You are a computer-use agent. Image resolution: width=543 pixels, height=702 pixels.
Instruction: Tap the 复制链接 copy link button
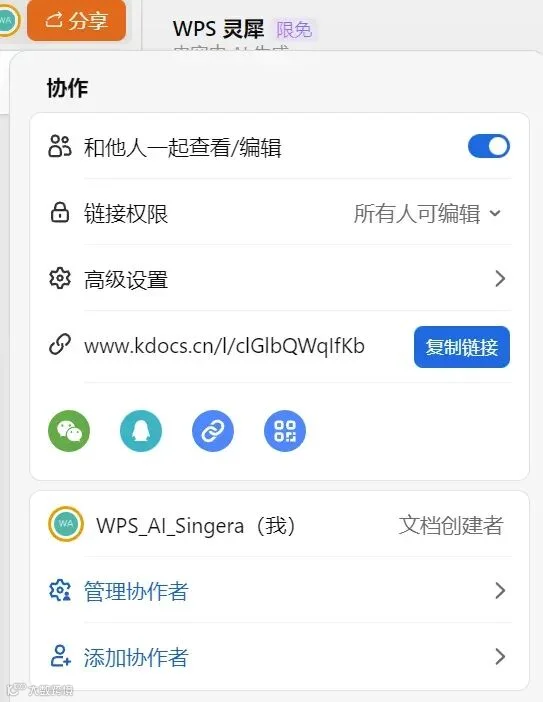[x=462, y=347]
